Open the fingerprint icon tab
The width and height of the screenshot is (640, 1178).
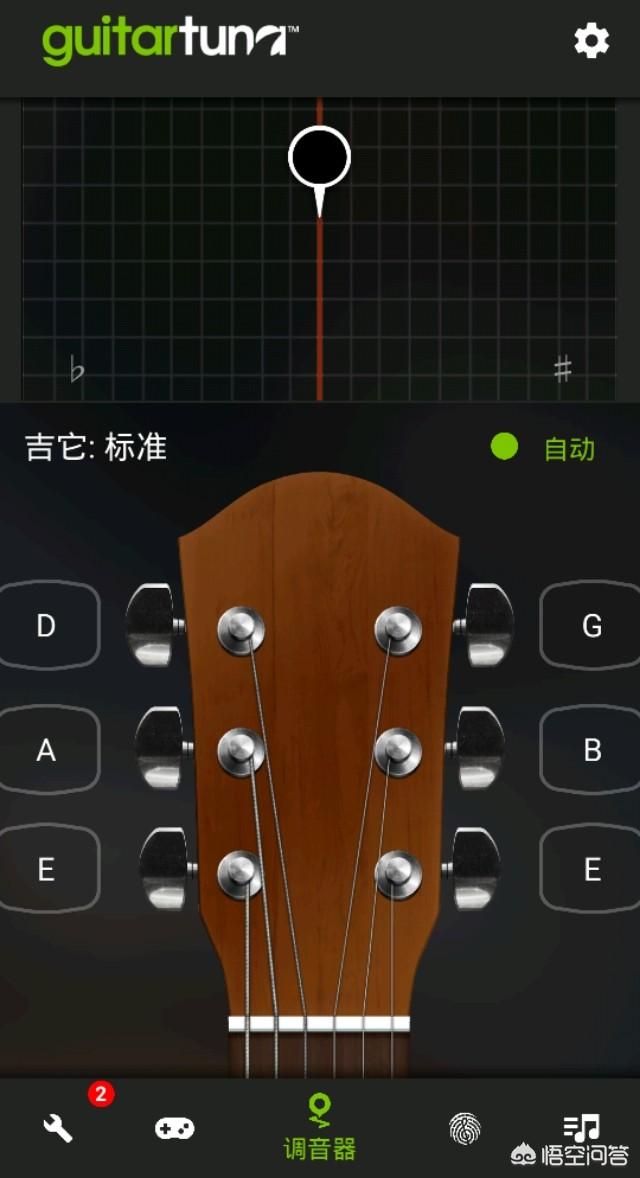pos(464,1129)
